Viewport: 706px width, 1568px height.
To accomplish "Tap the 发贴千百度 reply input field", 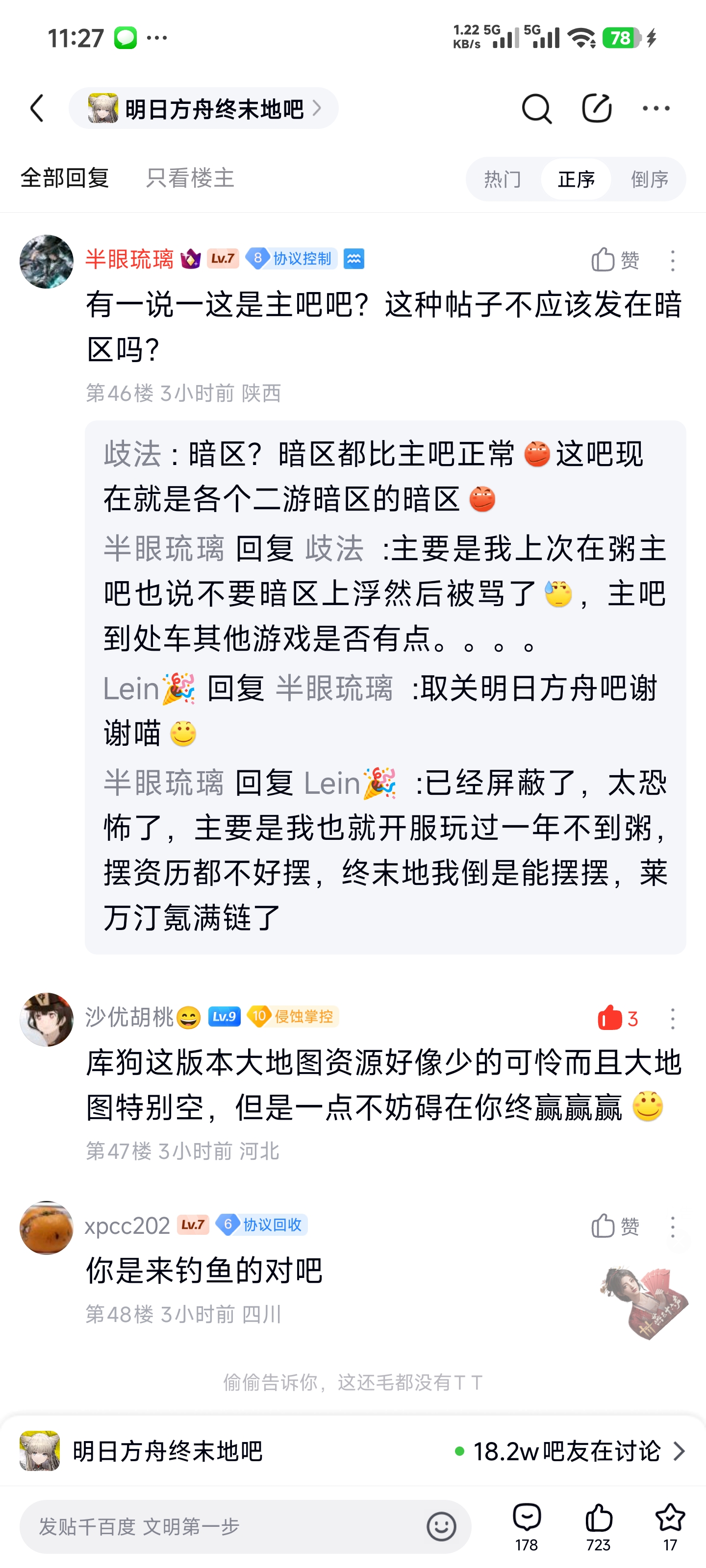I will (245, 1526).
